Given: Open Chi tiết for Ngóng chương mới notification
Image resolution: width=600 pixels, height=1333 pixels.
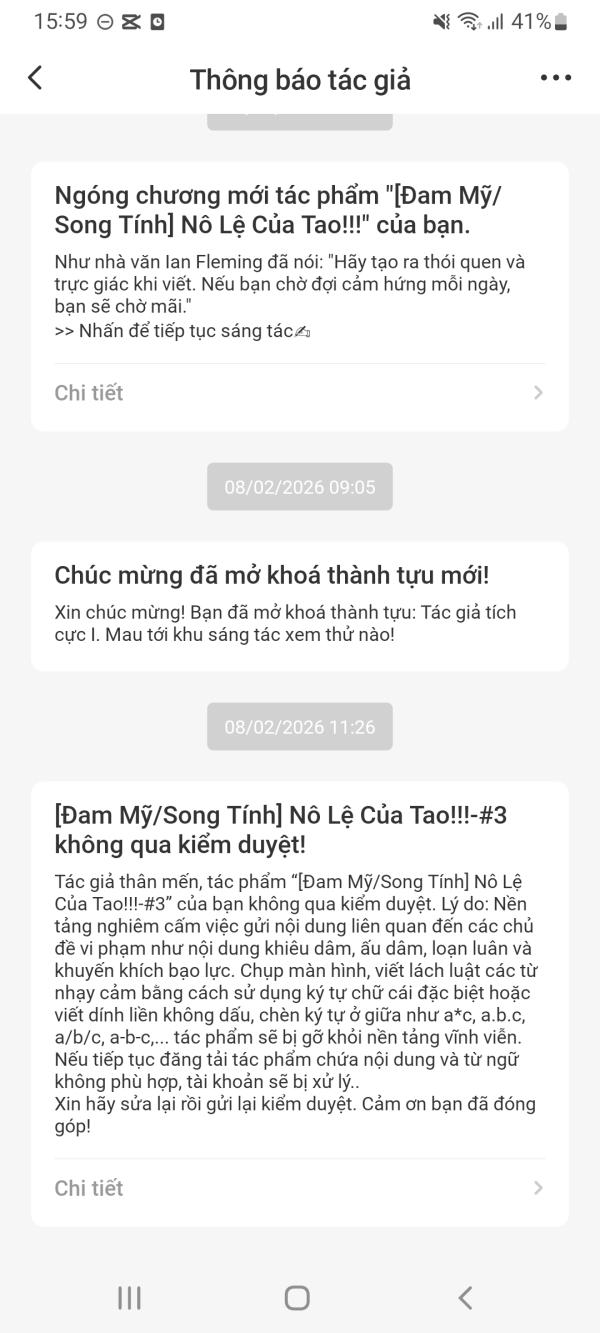Looking at the screenshot, I should click(x=299, y=393).
